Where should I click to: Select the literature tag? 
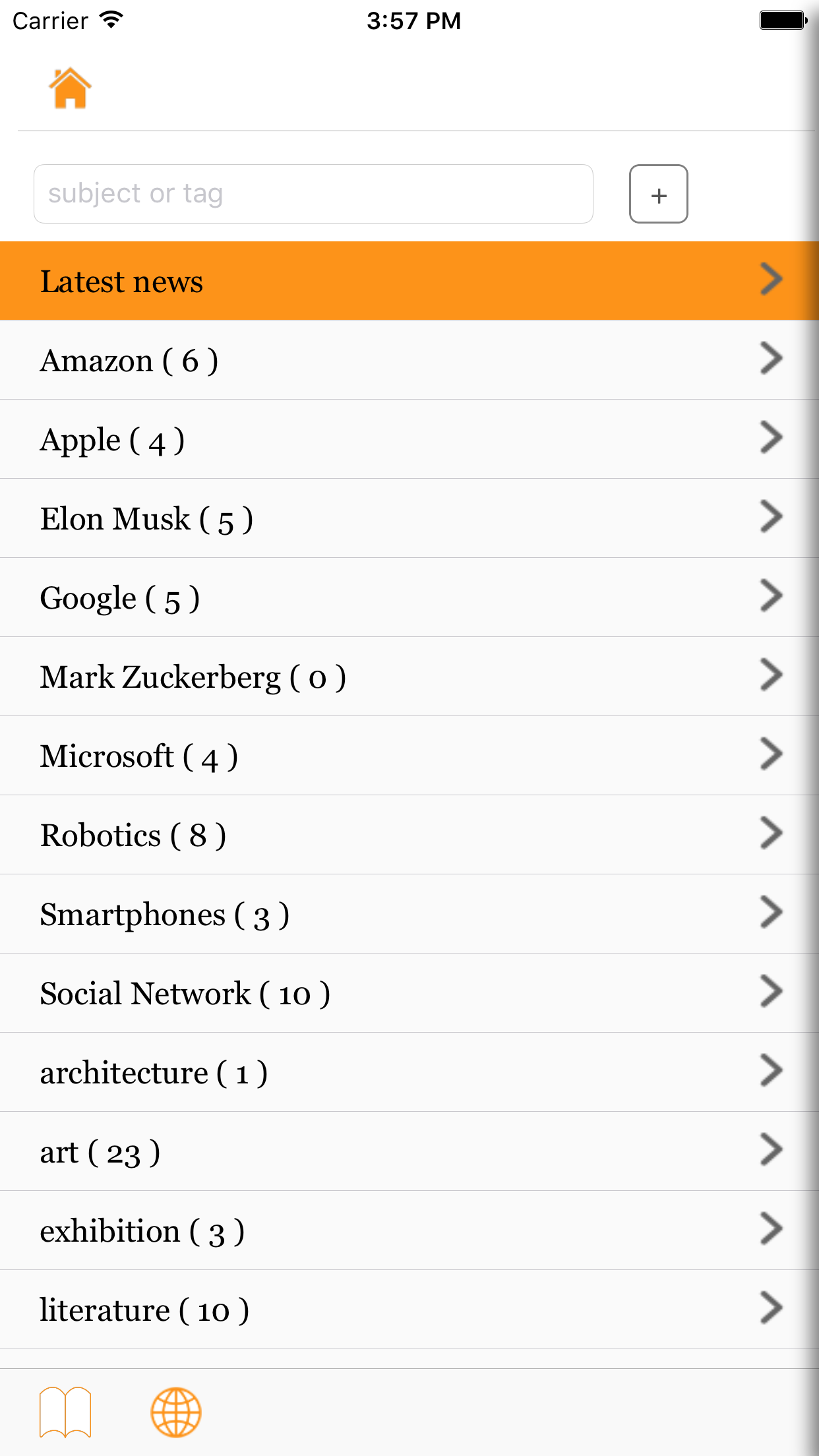pos(409,1310)
